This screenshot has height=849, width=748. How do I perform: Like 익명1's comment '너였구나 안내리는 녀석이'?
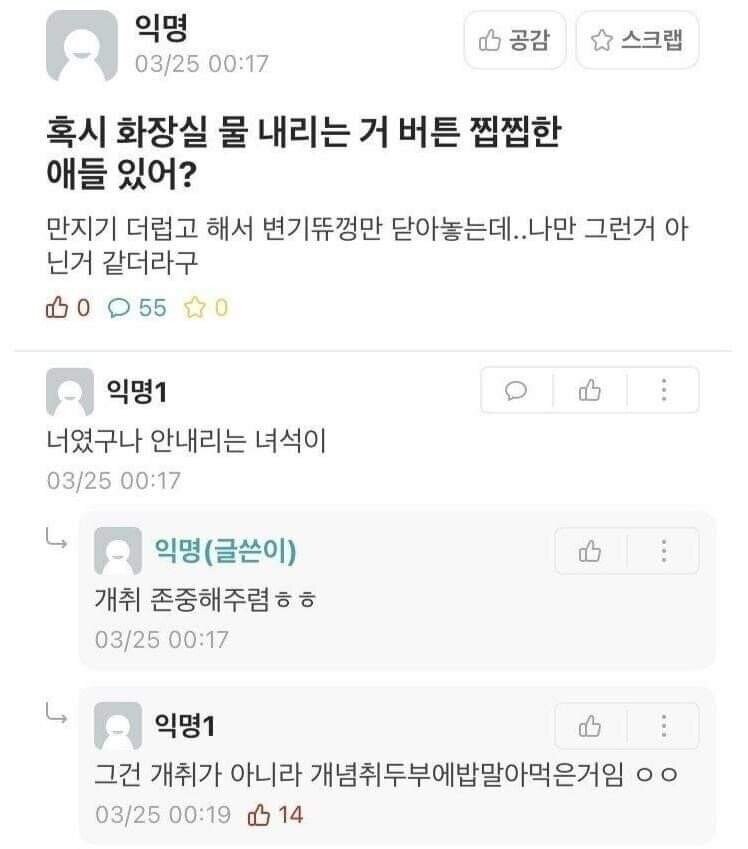coord(590,390)
